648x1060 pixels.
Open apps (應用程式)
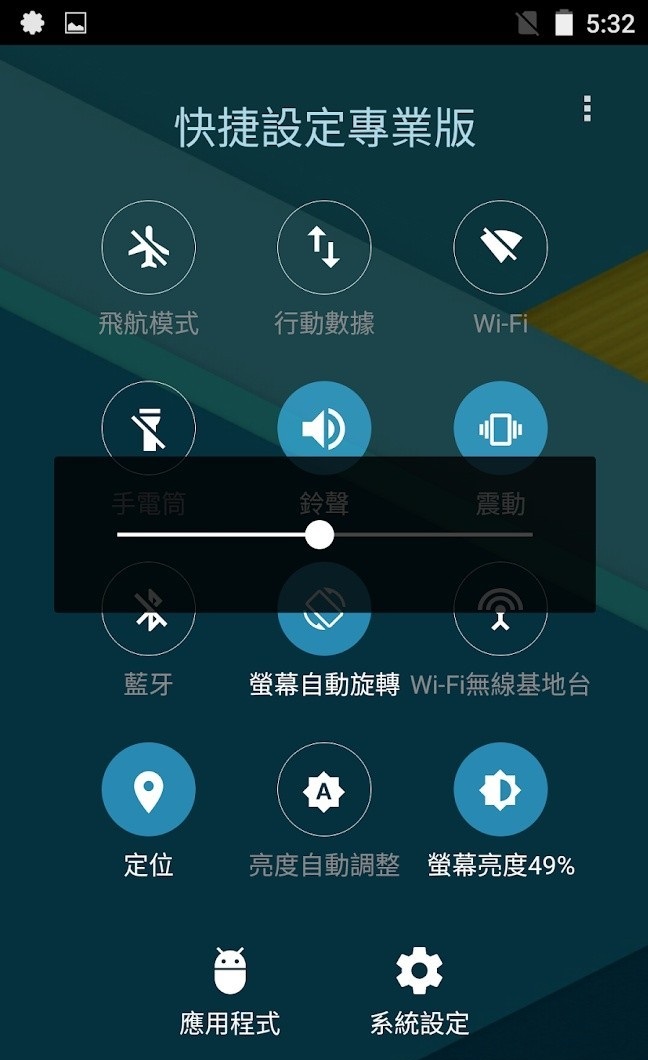tap(230, 990)
